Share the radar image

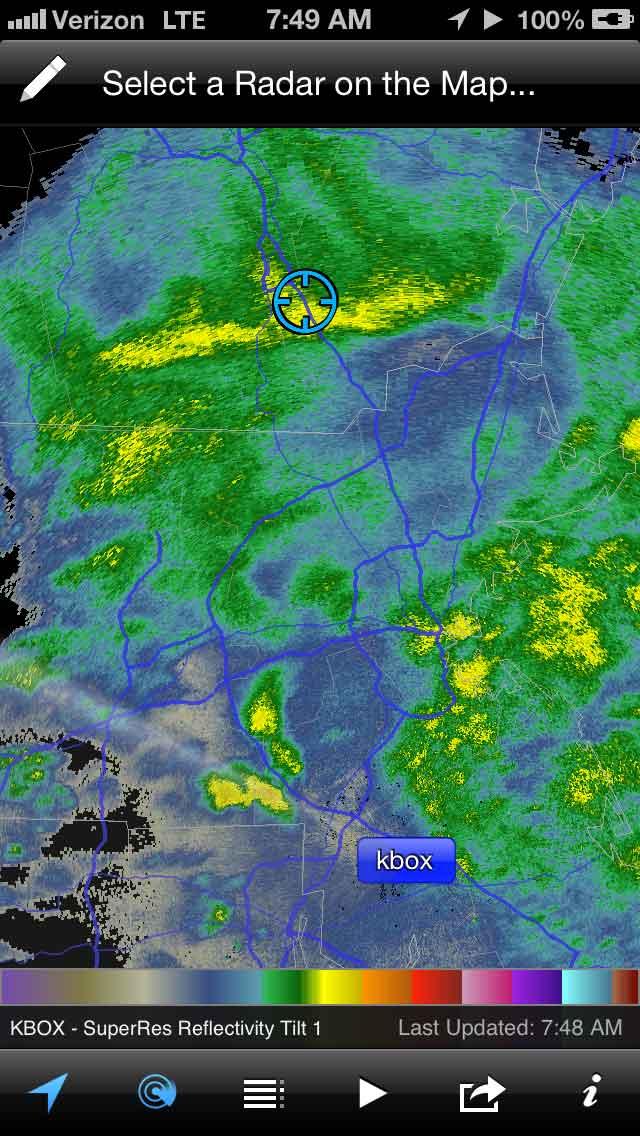[482, 1093]
